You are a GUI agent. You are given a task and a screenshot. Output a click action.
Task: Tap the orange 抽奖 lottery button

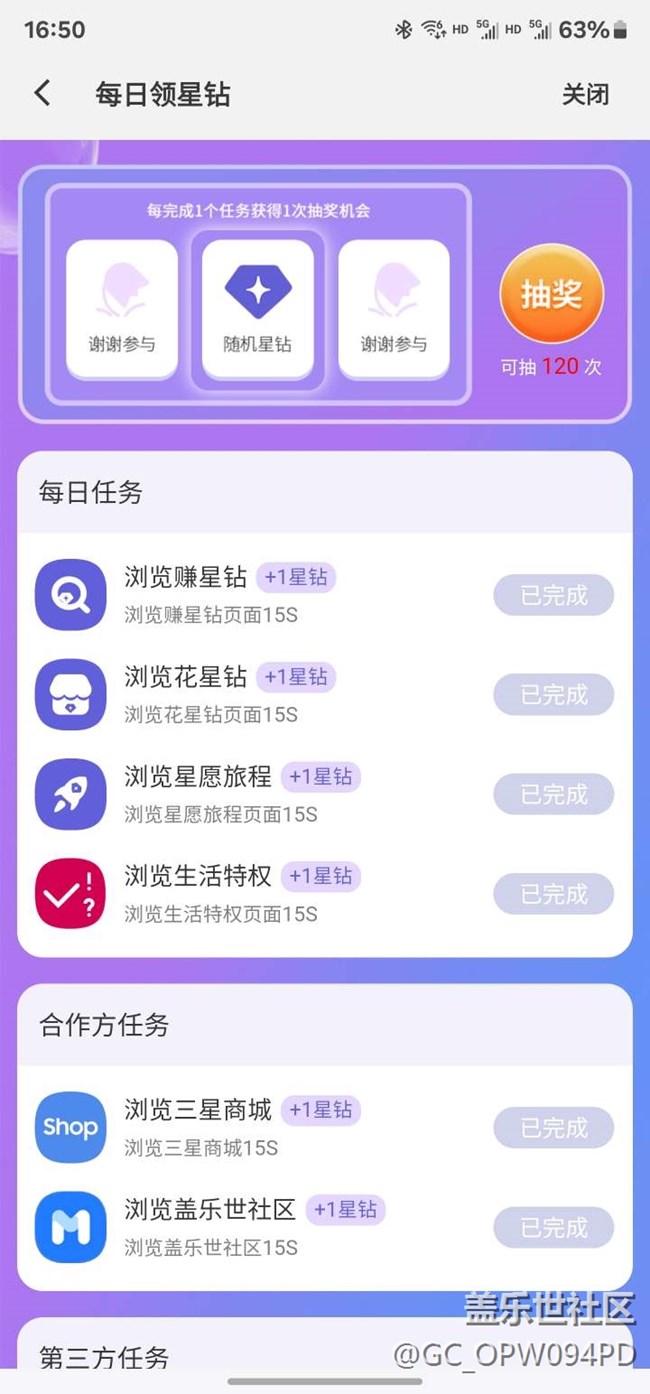pyautogui.click(x=552, y=294)
